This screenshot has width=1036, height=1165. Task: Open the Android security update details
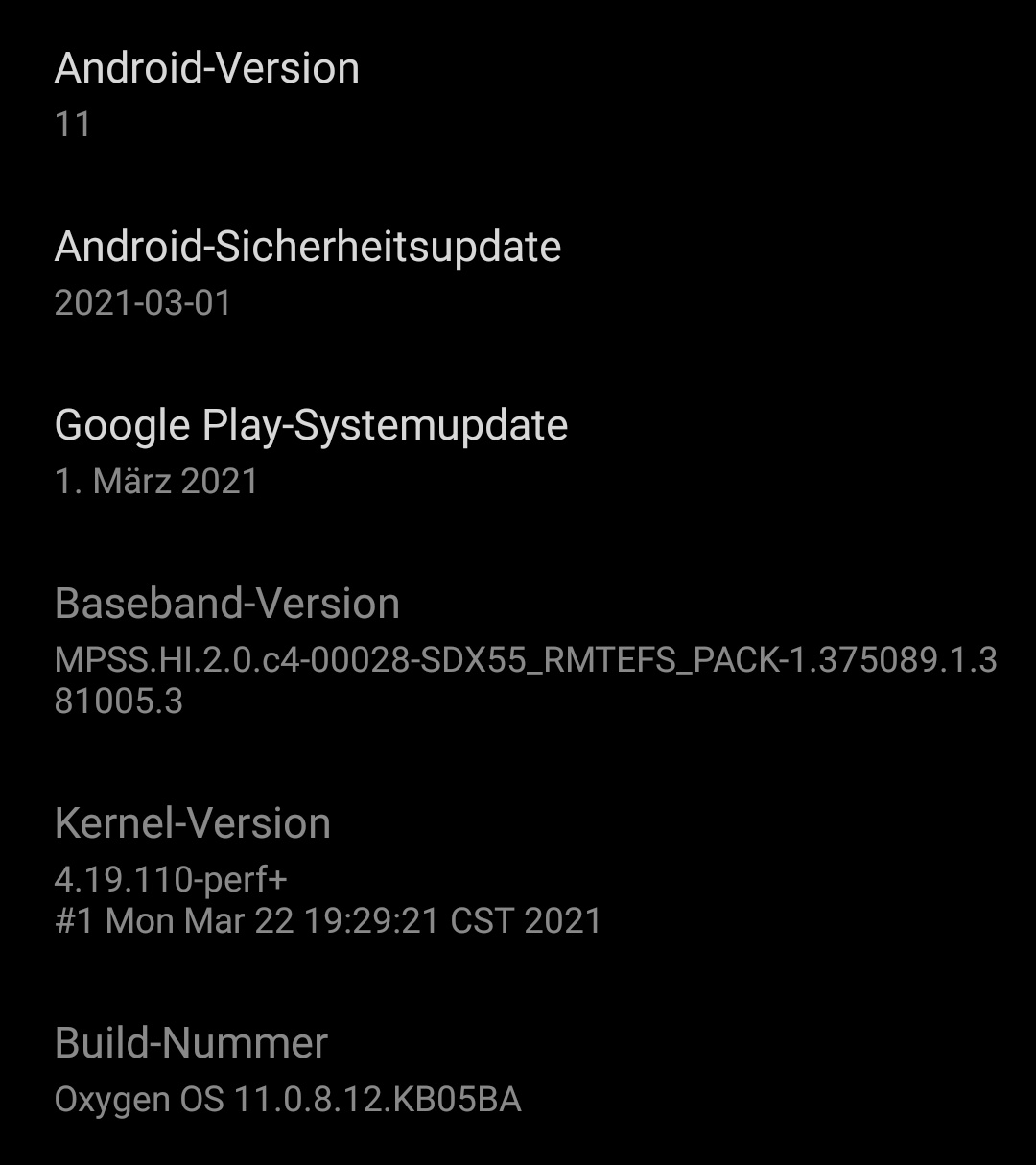point(307,248)
